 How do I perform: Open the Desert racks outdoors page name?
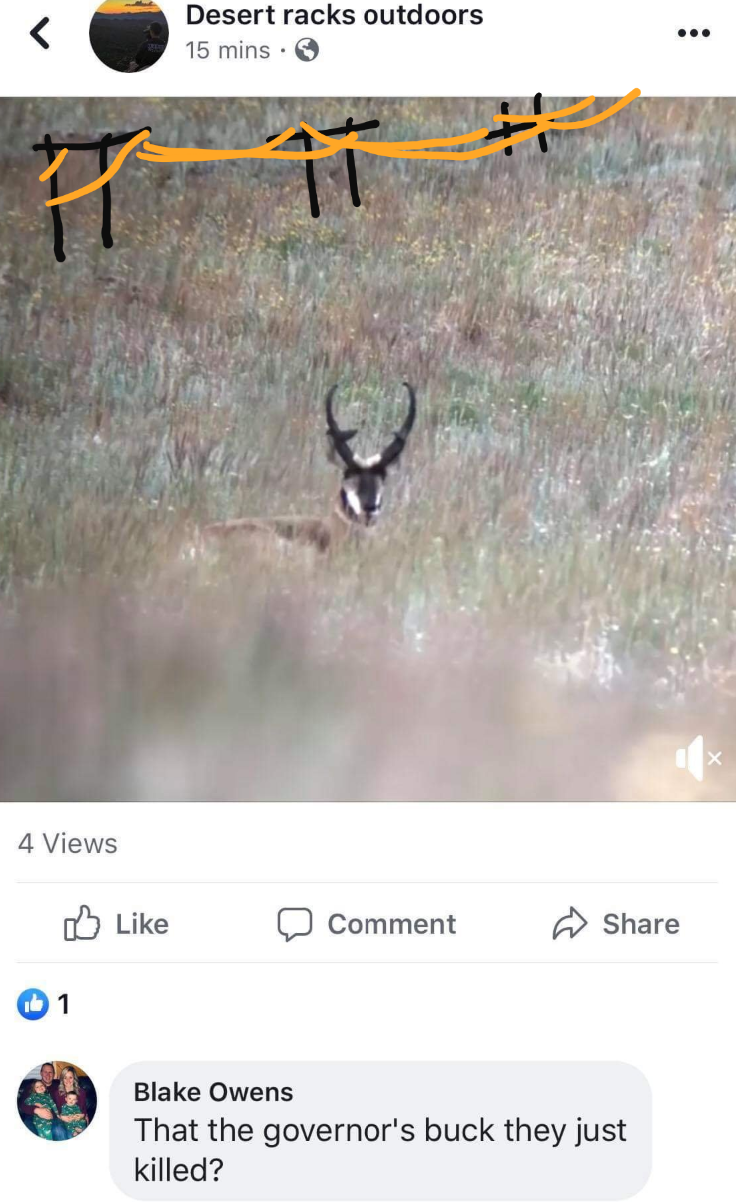coord(334,15)
